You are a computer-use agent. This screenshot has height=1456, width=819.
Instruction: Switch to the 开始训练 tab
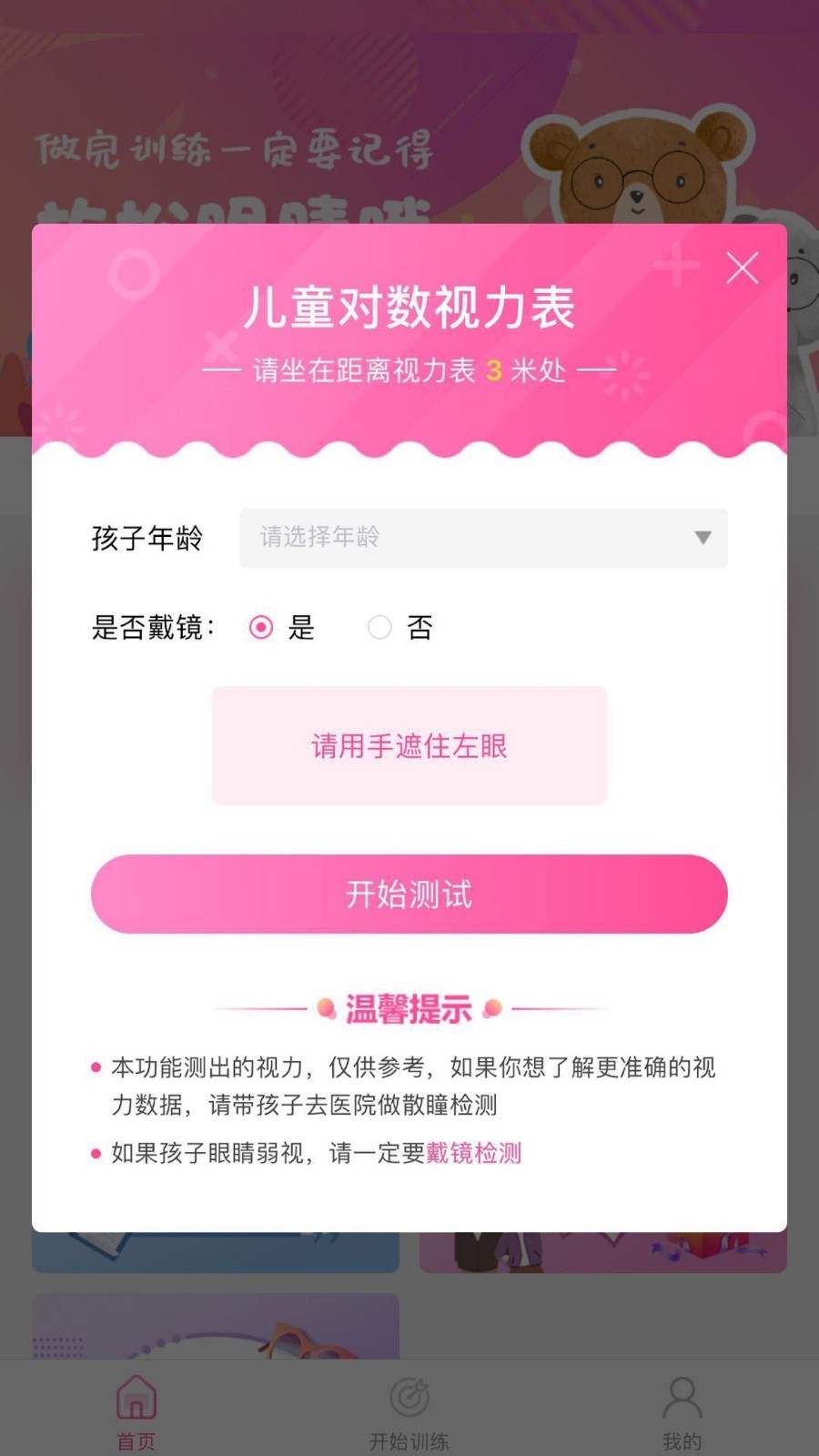(409, 1406)
